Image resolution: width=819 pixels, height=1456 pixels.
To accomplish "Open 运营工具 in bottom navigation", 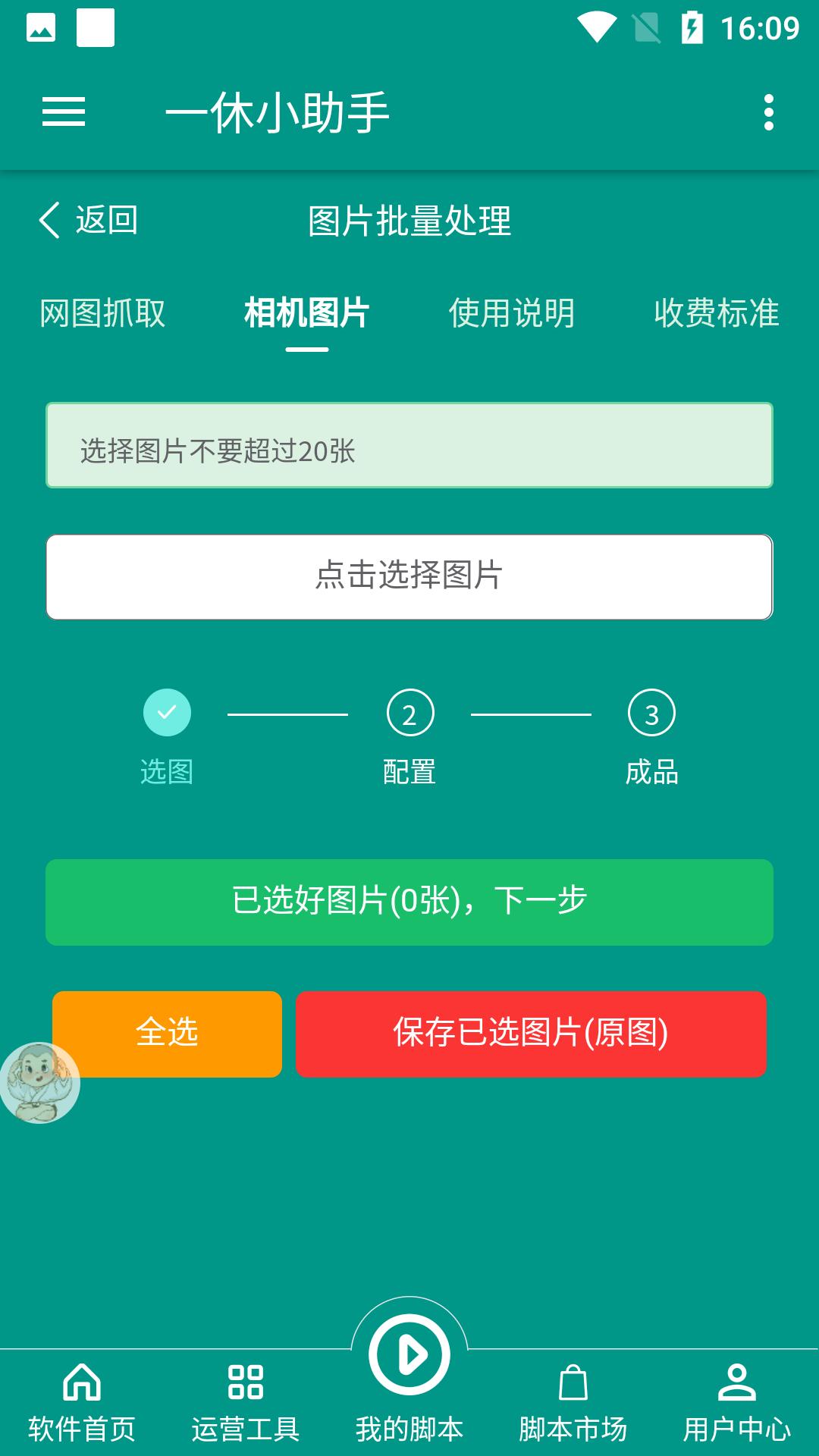I will 246,1401.
